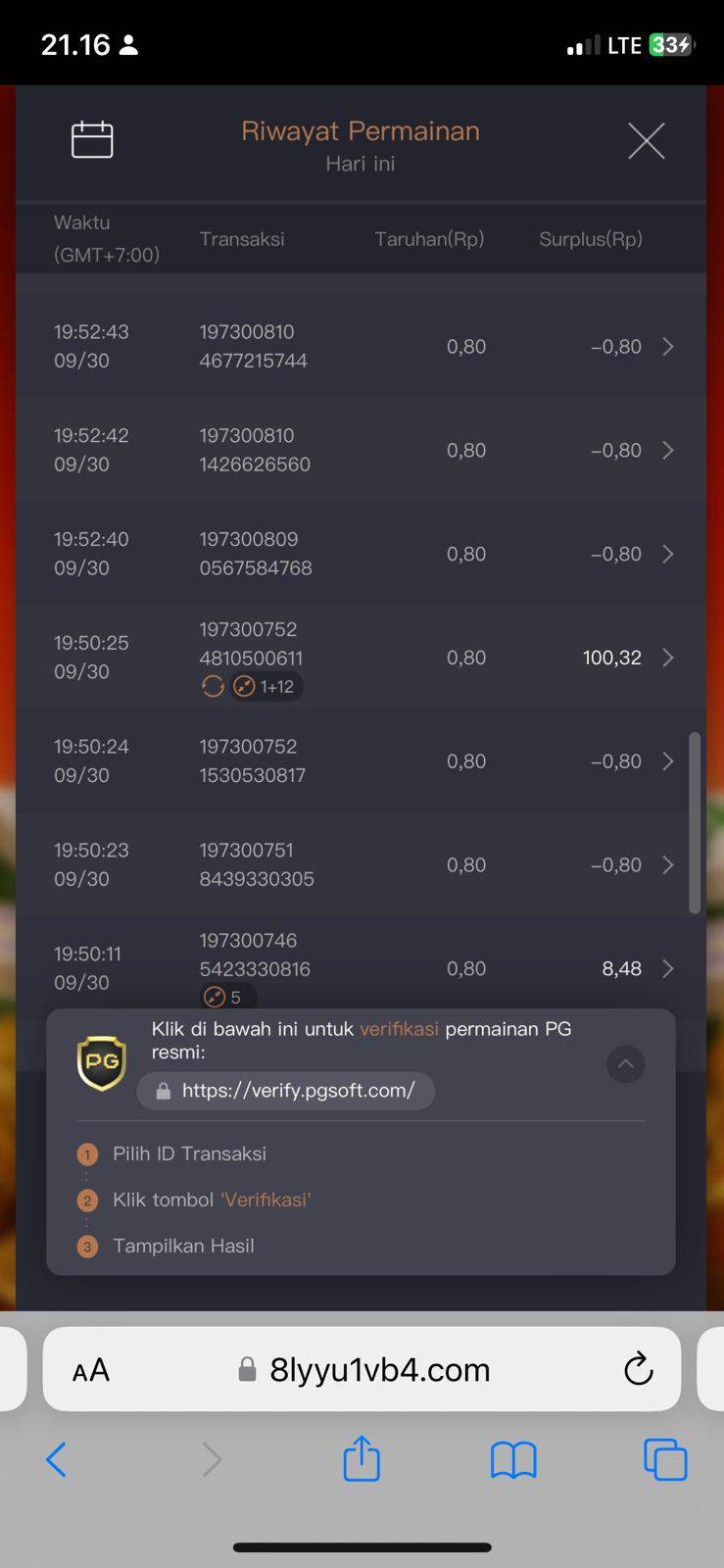Open transaction details for 19:52:43
724x1568 pixels.
pyautogui.click(x=361, y=346)
